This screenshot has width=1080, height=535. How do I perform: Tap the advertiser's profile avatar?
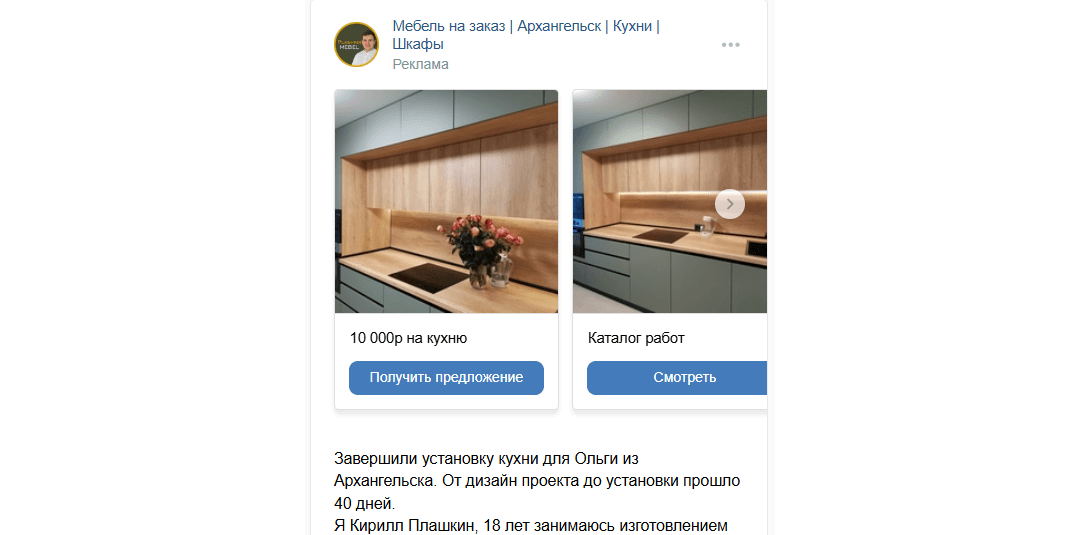pyautogui.click(x=356, y=44)
